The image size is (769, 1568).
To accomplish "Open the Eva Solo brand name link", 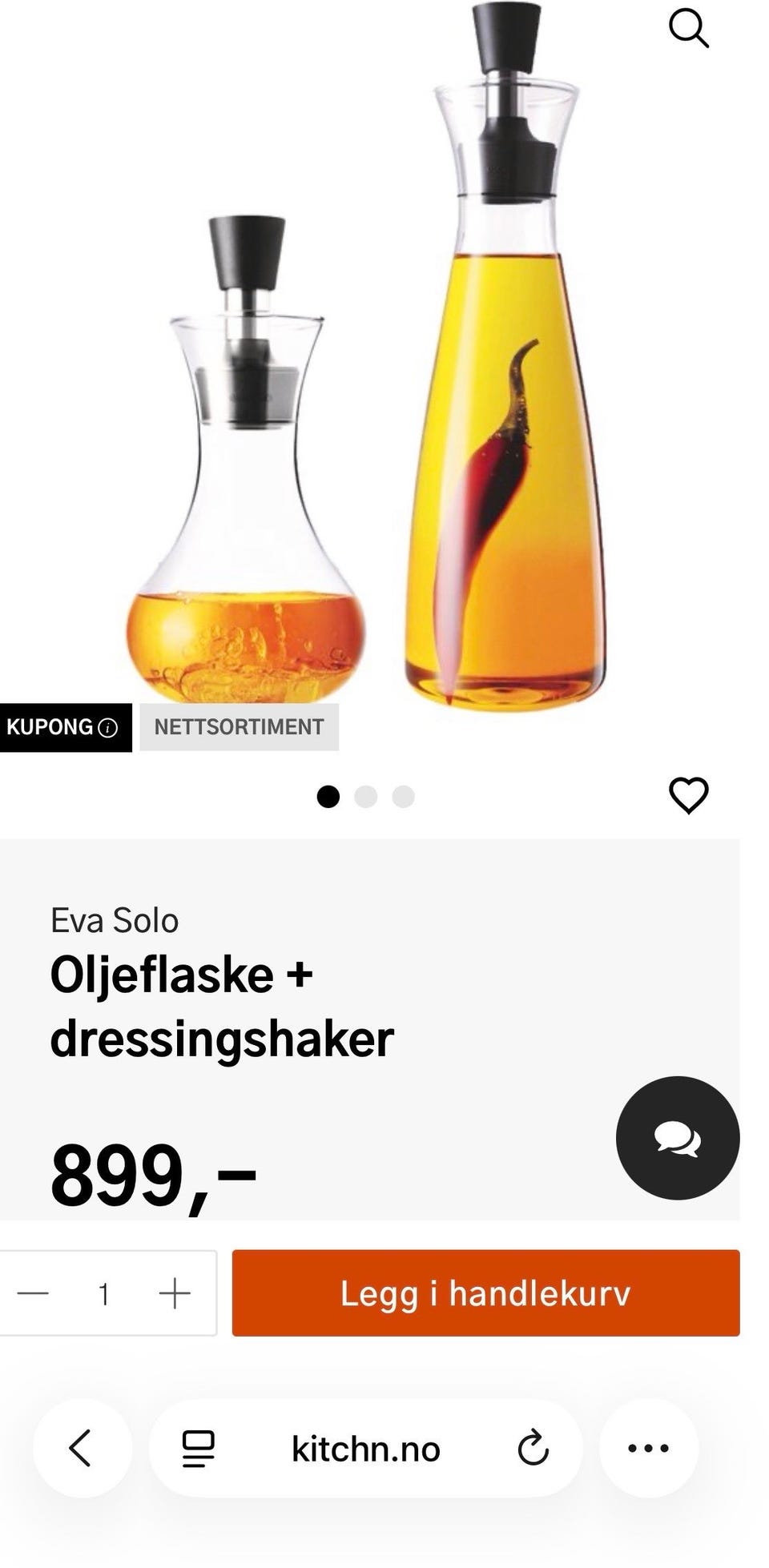I will click(x=113, y=920).
